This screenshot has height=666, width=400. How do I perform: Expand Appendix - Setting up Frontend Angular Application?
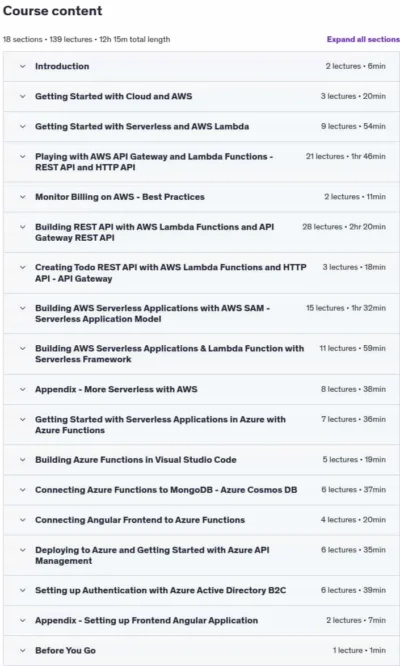click(201, 621)
